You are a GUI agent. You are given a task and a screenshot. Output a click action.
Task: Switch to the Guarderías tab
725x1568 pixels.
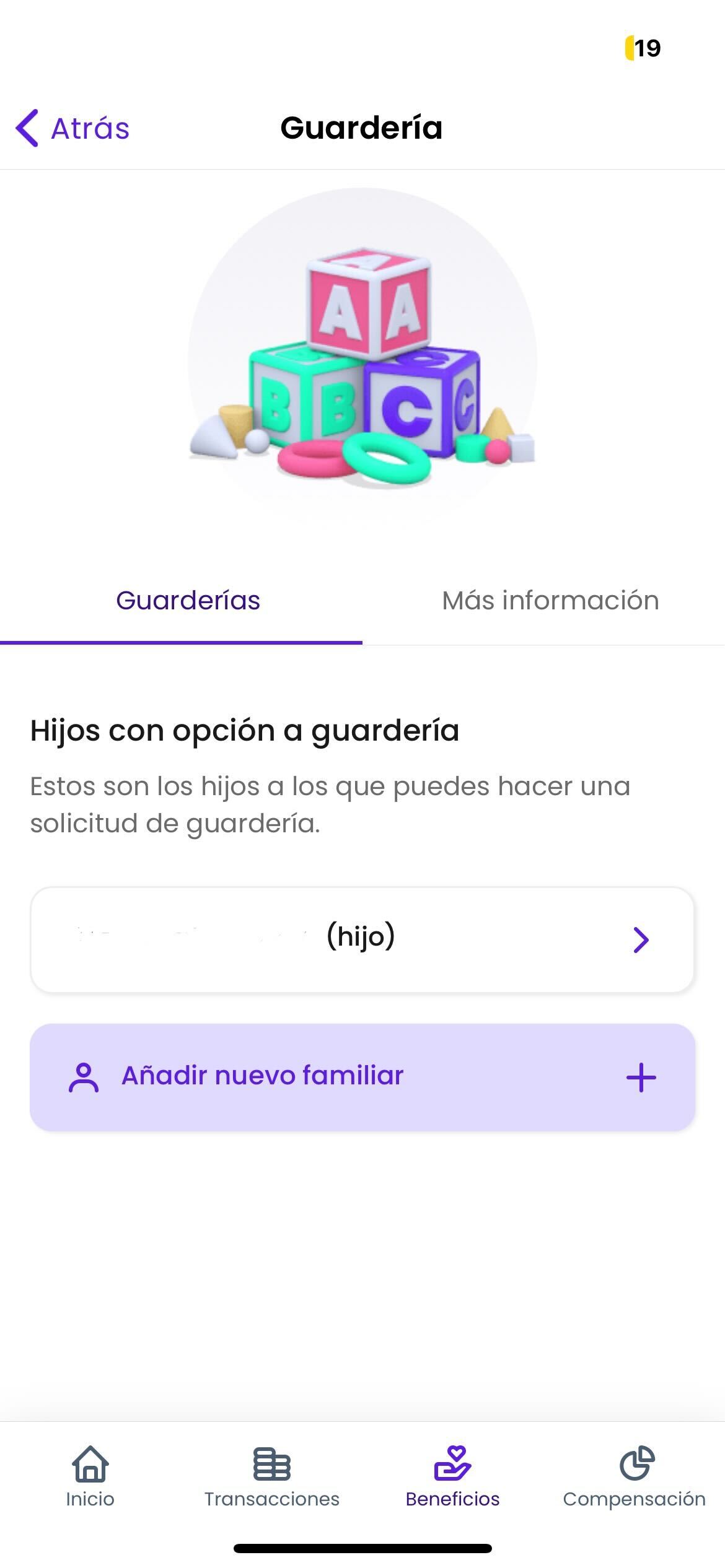coord(188,601)
